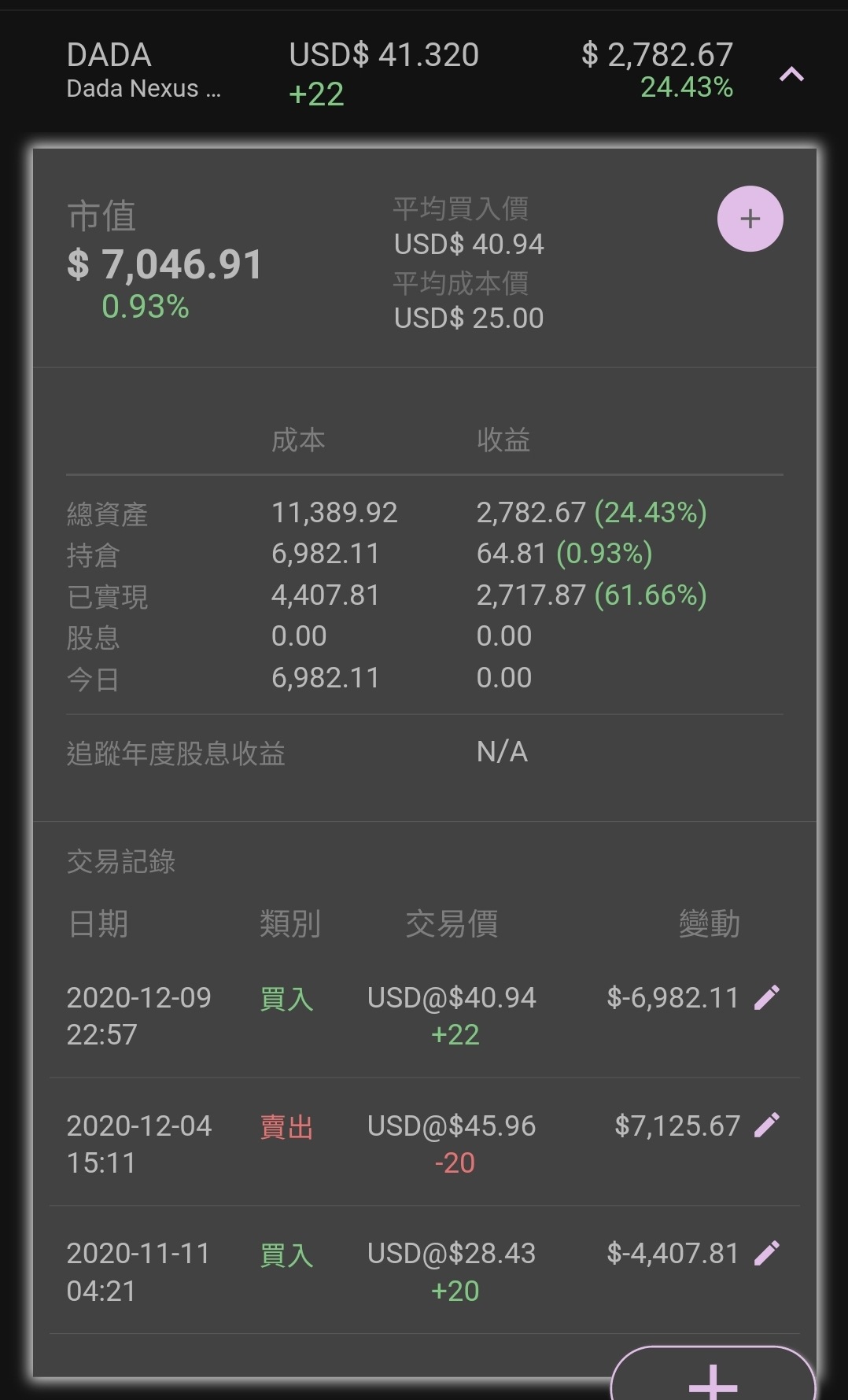848x1400 pixels.
Task: Collapse the DADA stock details chevron
Action: click(791, 75)
